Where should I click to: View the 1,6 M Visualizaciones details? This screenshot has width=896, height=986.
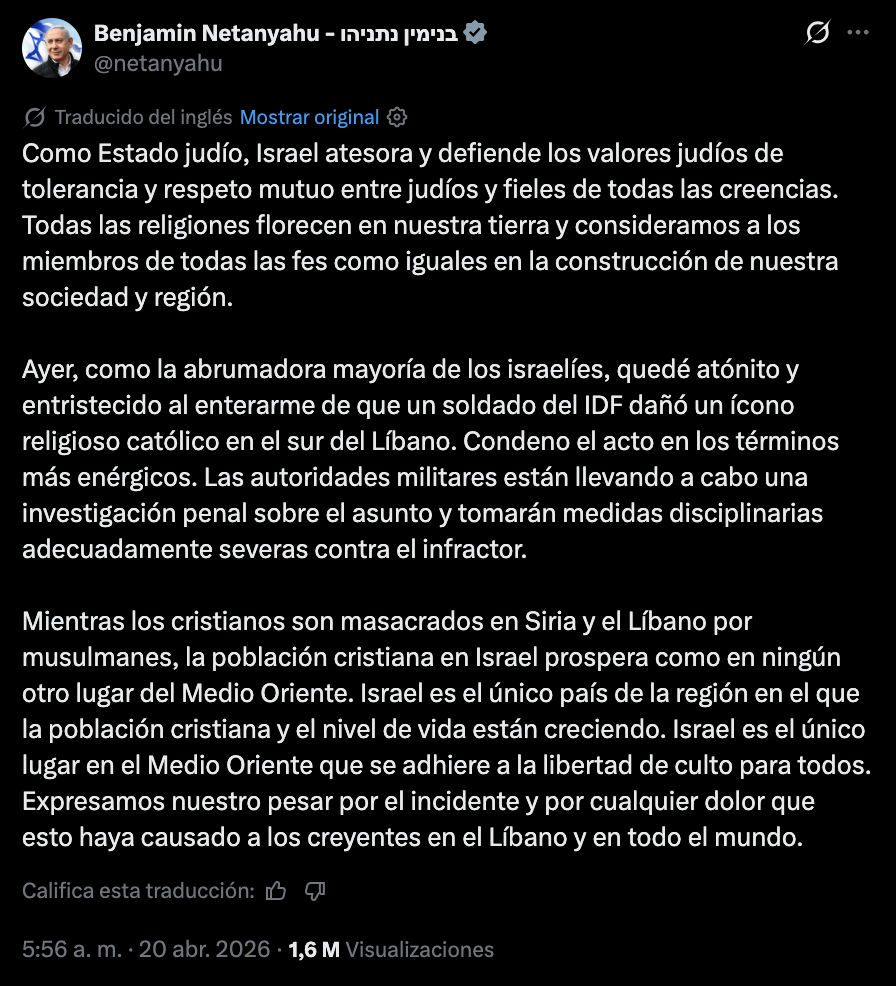[x=391, y=949]
